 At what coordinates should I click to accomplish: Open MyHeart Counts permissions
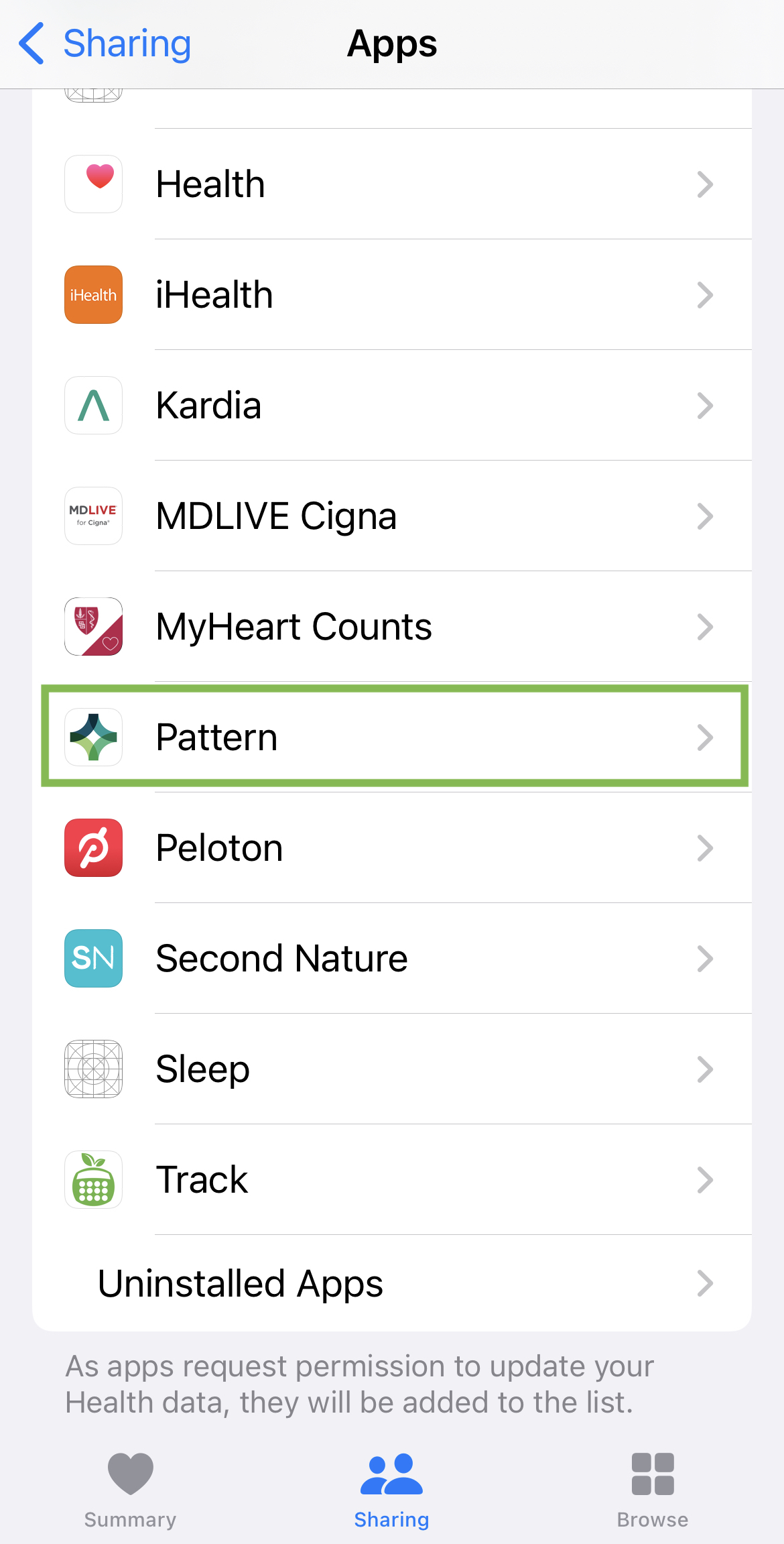click(x=392, y=627)
